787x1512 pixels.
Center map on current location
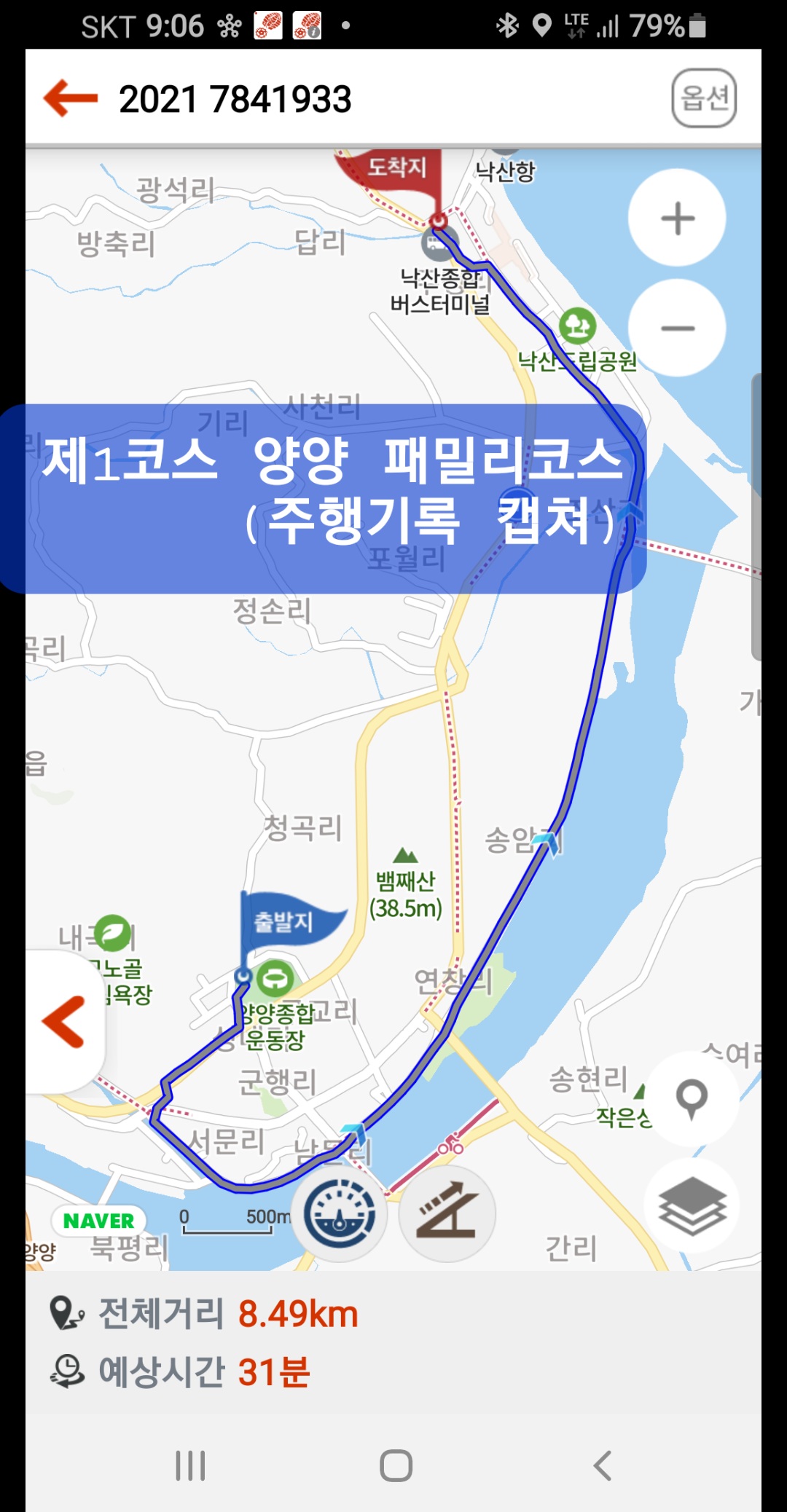(692, 1099)
